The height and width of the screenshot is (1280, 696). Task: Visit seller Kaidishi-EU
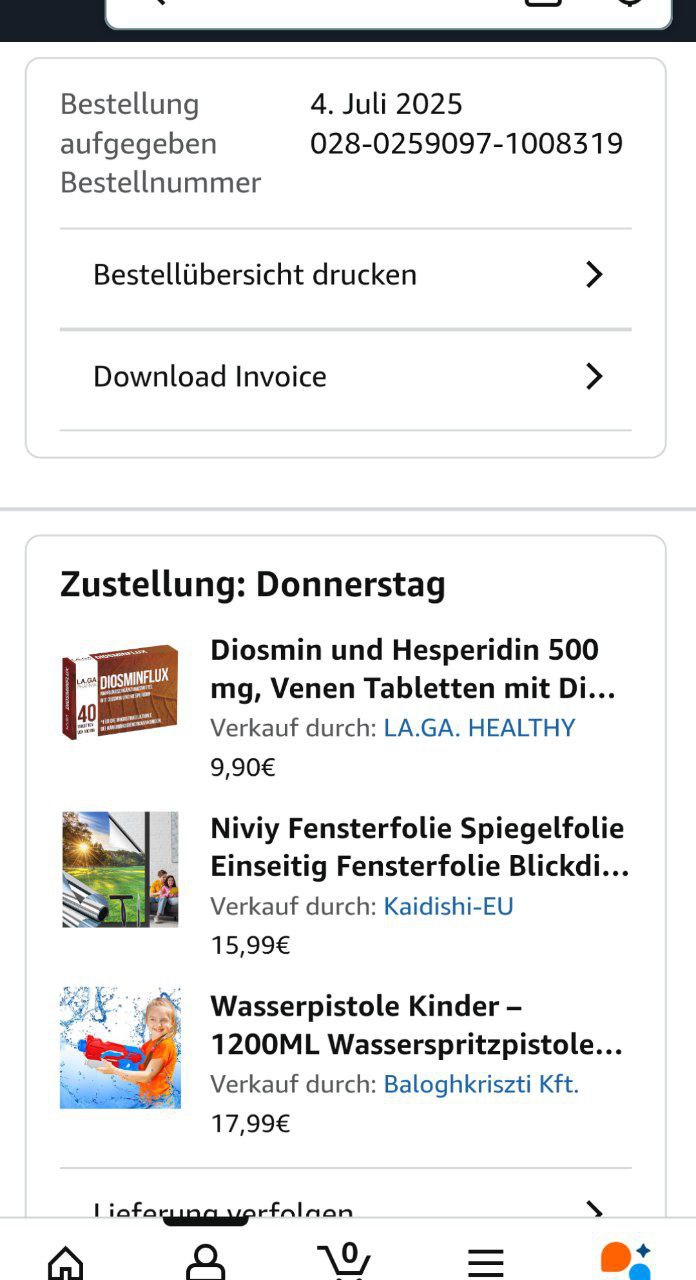pyautogui.click(x=448, y=906)
